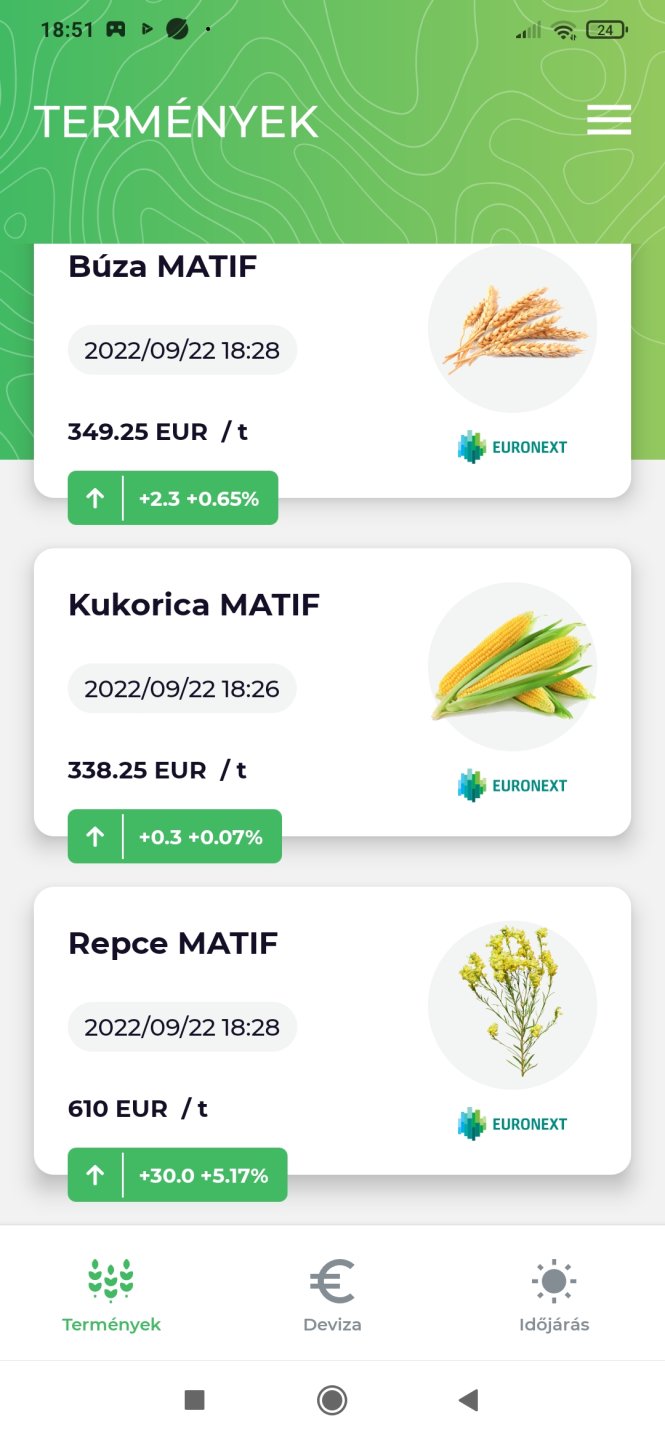Image resolution: width=665 pixels, height=1440 pixels.
Task: Tap the system home button
Action: pos(332,1400)
